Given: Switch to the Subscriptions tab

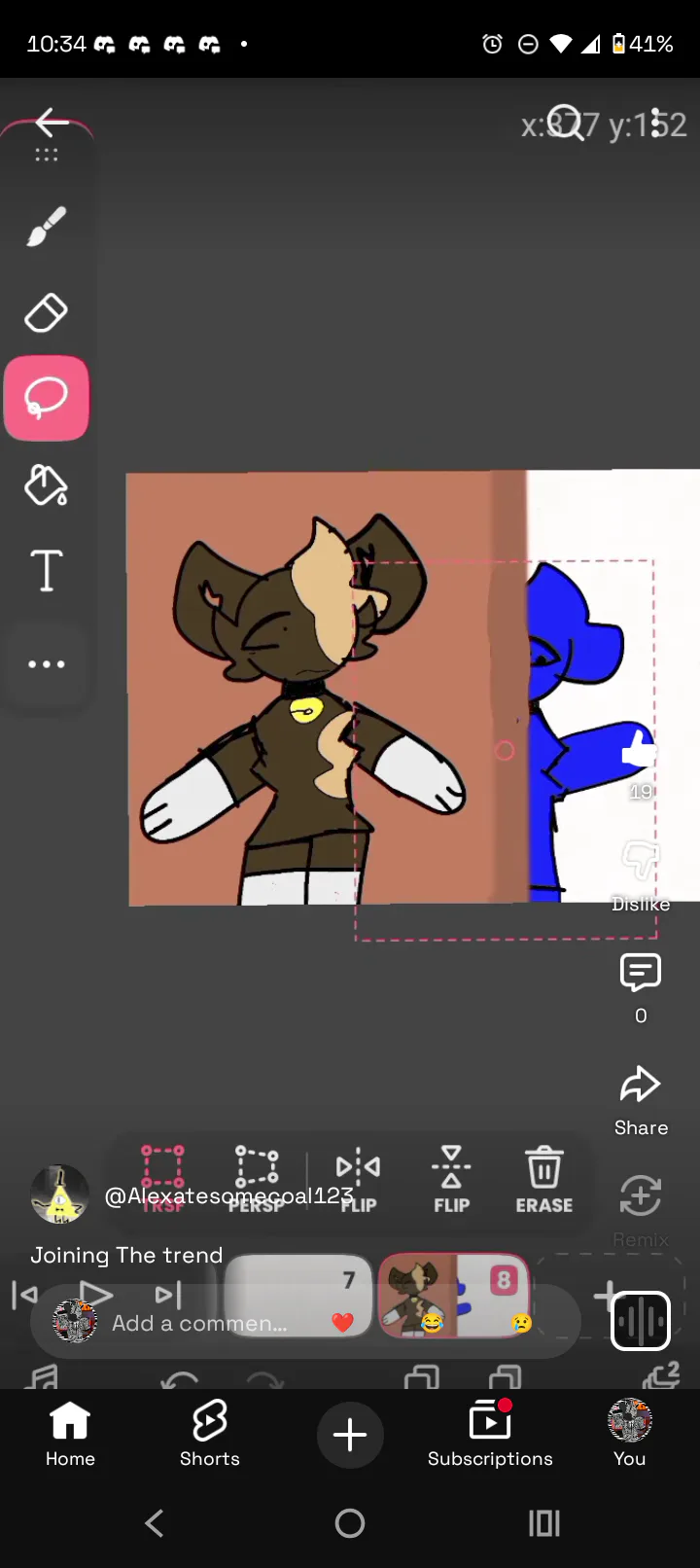Looking at the screenshot, I should tap(490, 1434).
